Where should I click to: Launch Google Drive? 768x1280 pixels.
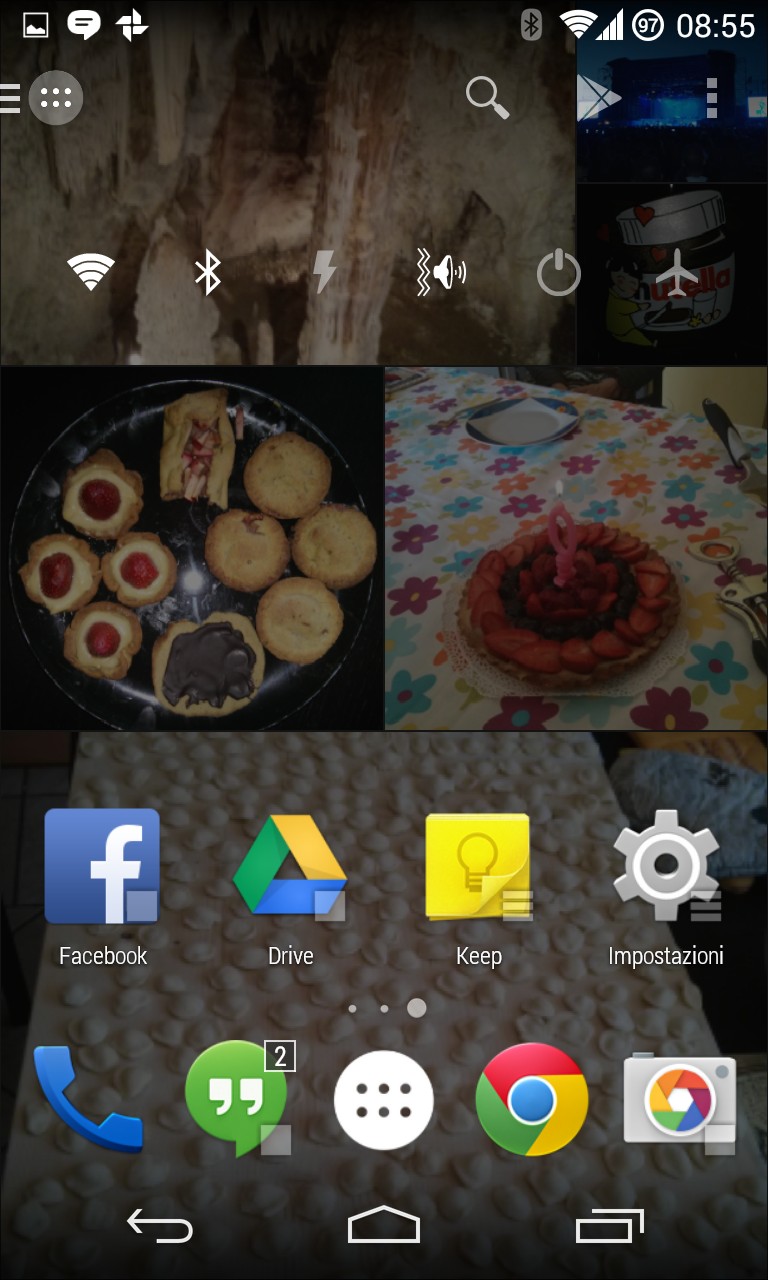point(290,868)
